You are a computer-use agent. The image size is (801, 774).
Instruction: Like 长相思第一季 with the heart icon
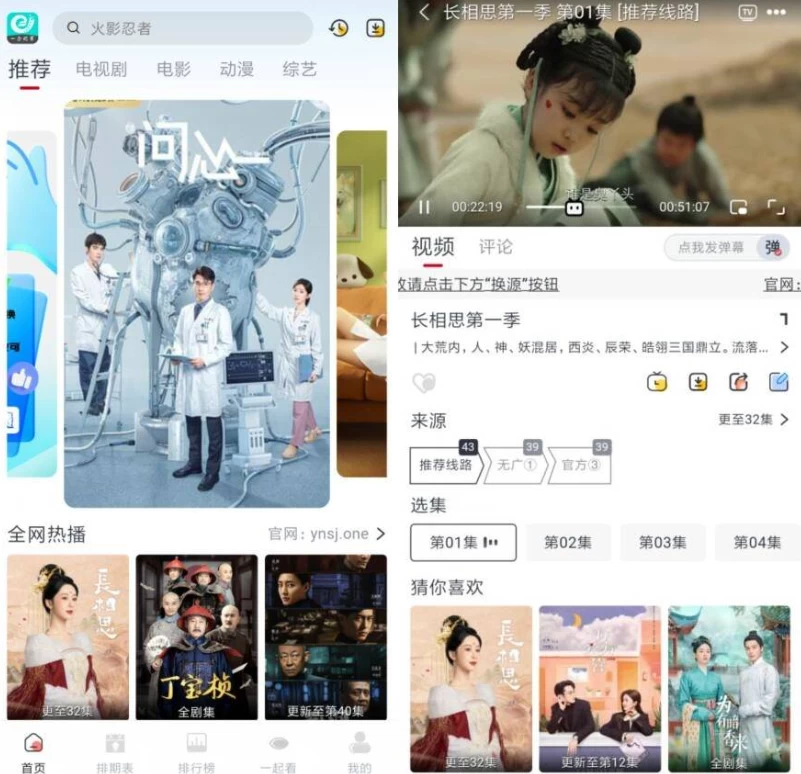tap(424, 382)
